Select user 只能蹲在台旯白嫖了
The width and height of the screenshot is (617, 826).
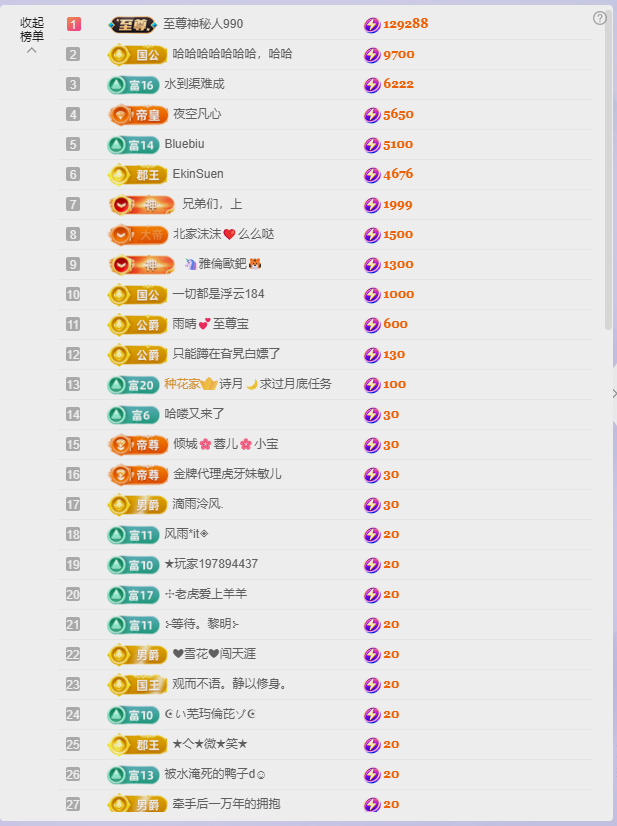coord(226,354)
